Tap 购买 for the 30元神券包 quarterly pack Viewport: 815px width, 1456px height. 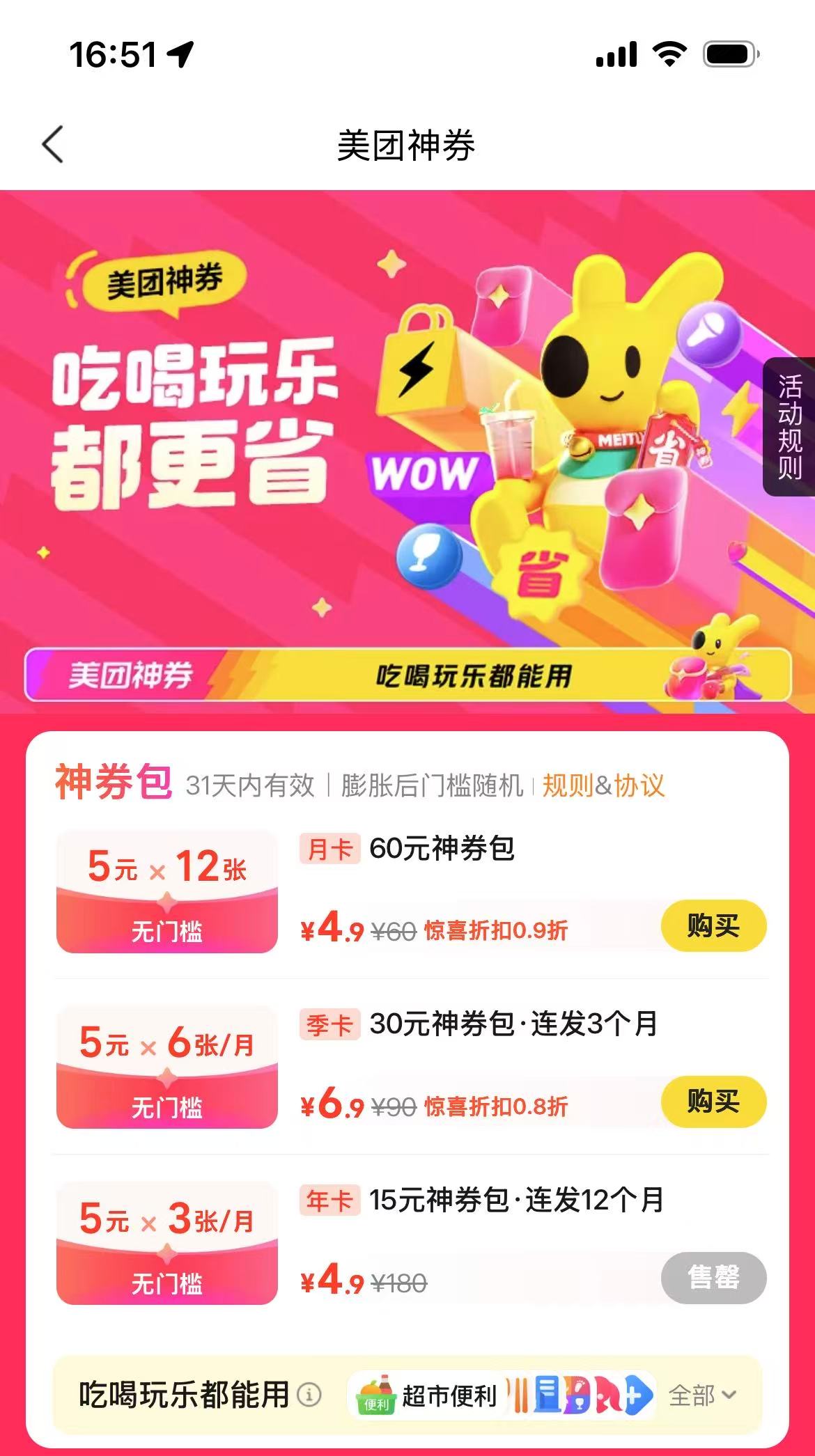coord(712,1102)
